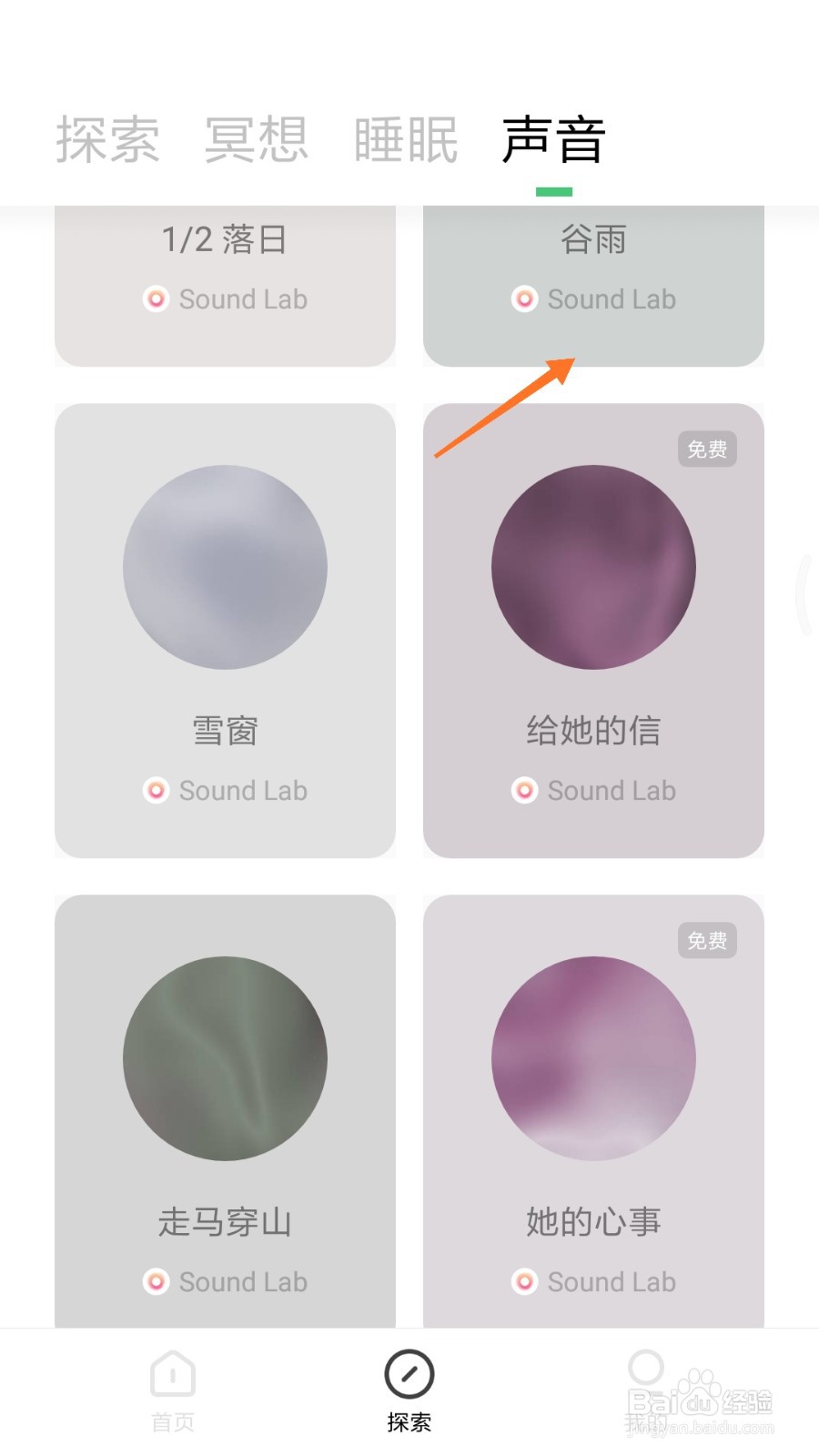Viewport: 819px width, 1456px height.
Task: Tap the 免费 badge on 给她的信 card
Action: coord(707,449)
